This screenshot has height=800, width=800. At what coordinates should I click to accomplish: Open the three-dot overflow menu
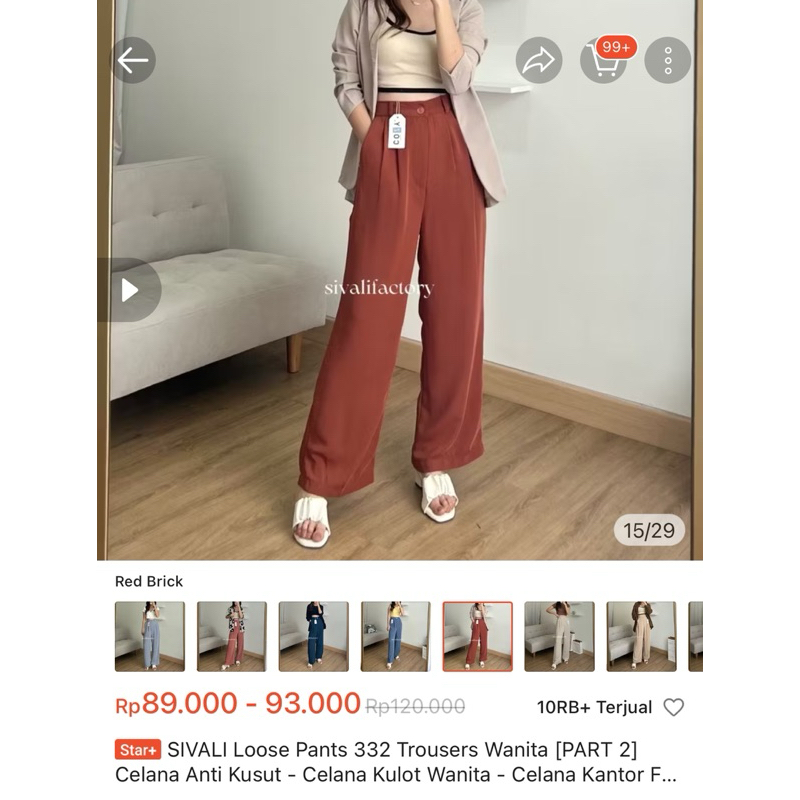click(x=667, y=60)
